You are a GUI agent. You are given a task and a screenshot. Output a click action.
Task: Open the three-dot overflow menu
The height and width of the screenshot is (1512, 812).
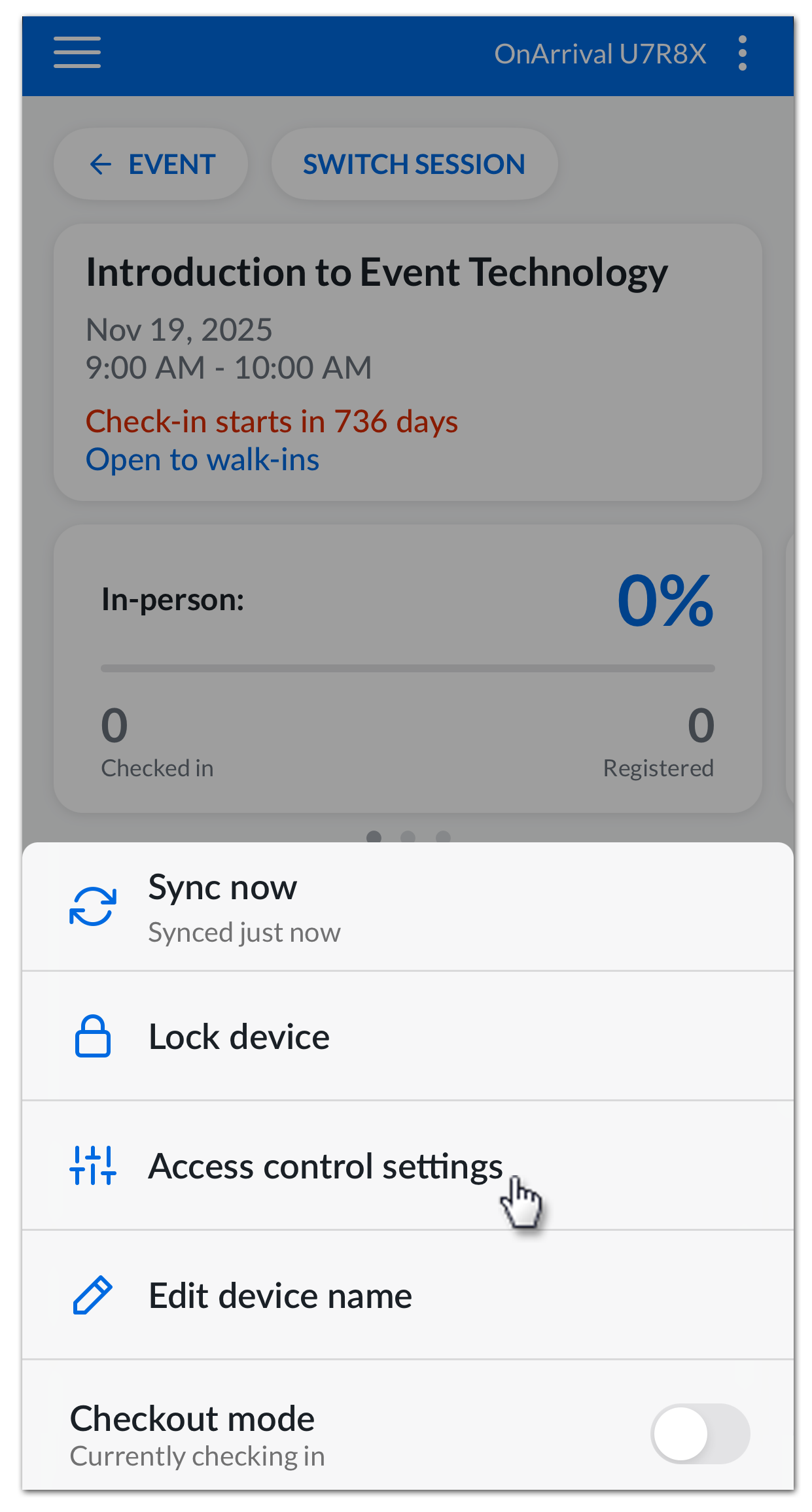point(743,54)
